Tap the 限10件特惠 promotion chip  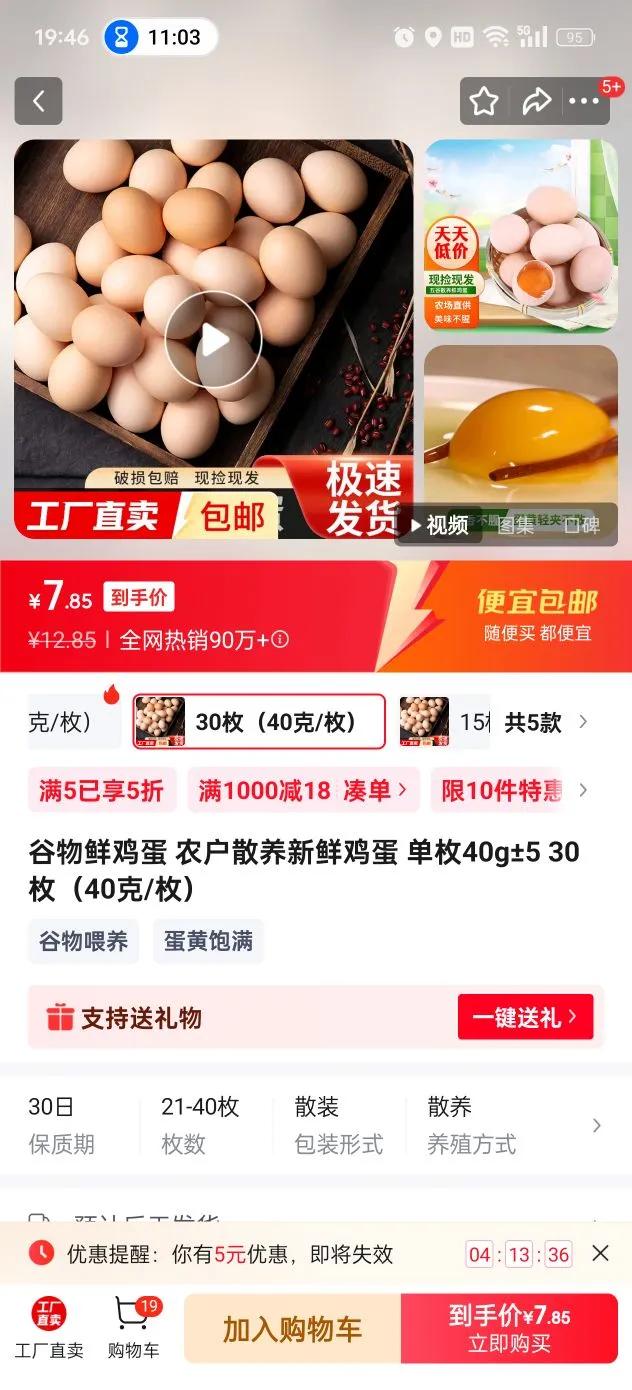click(x=501, y=791)
